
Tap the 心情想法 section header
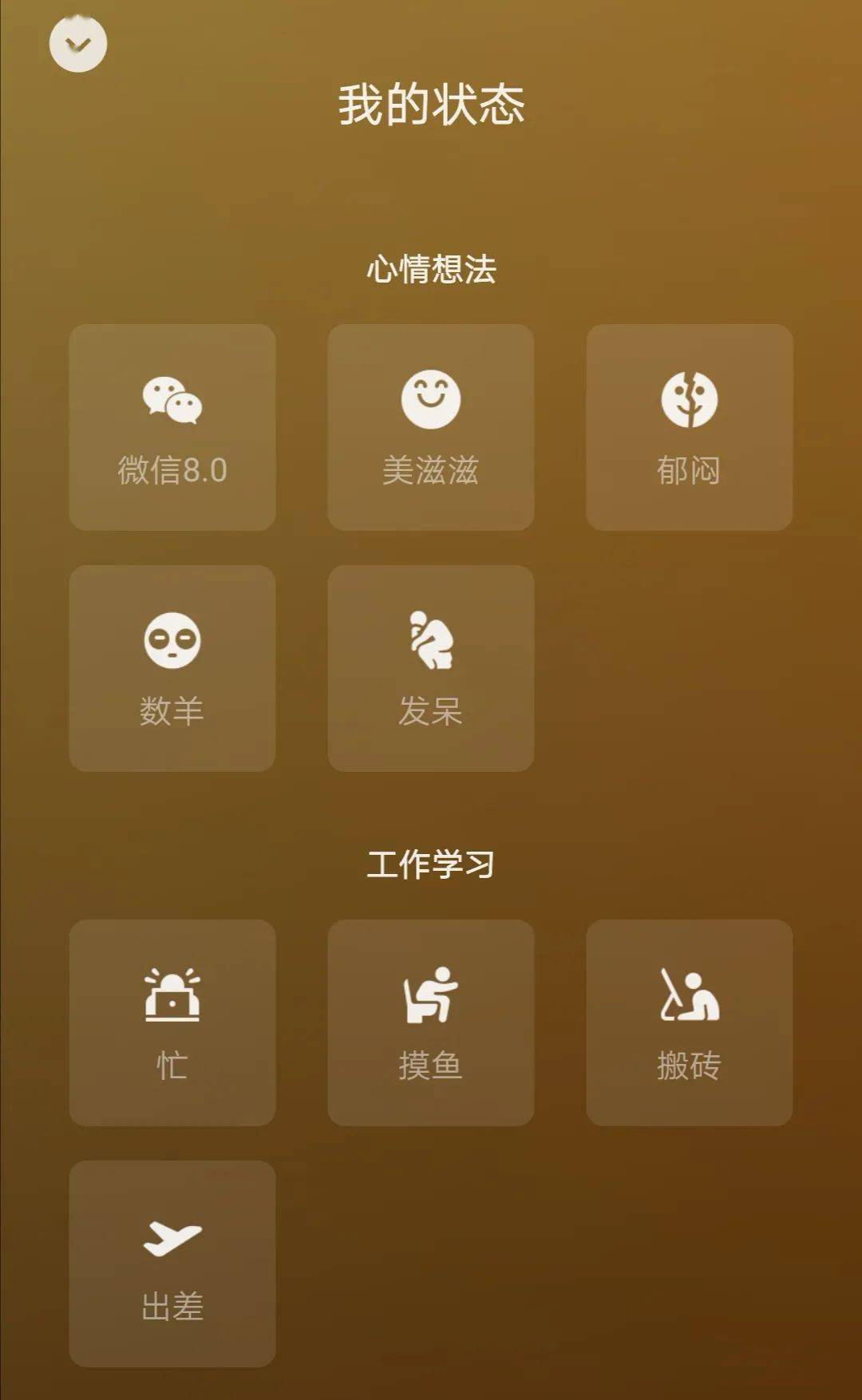(430, 270)
